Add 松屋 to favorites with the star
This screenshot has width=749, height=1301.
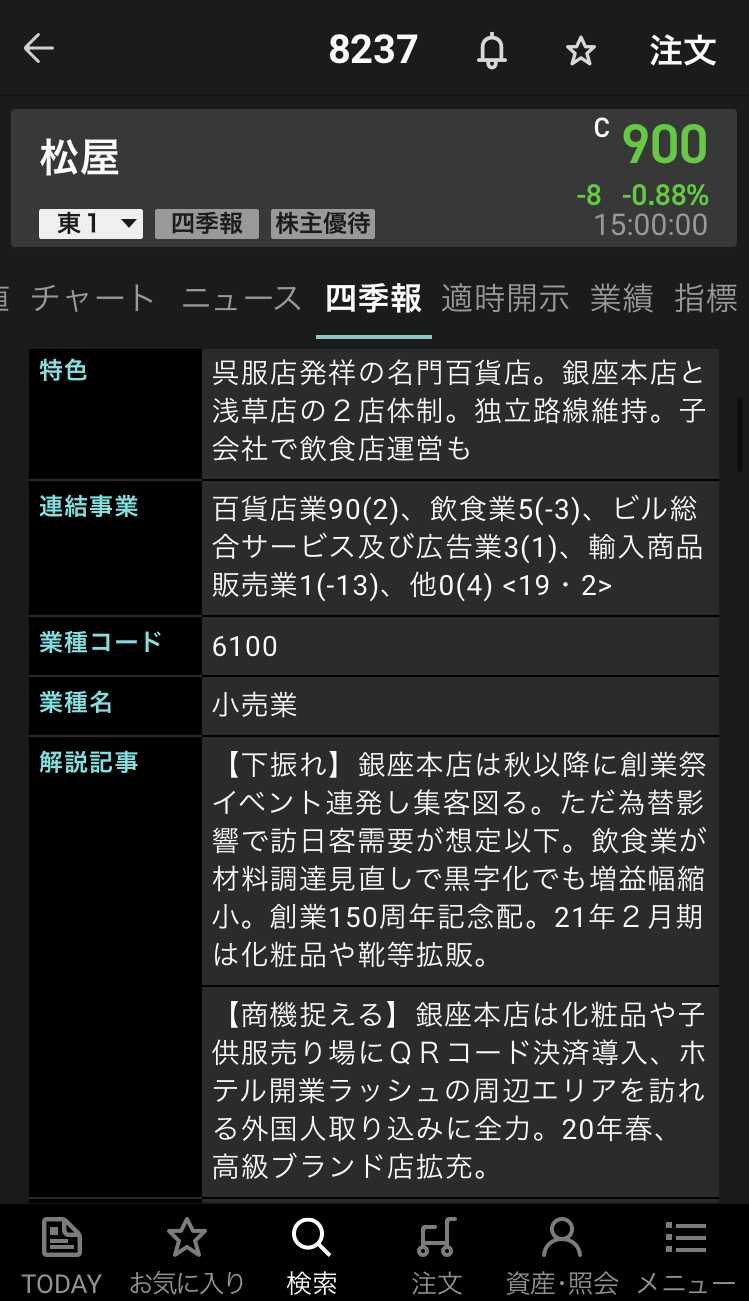click(x=580, y=51)
